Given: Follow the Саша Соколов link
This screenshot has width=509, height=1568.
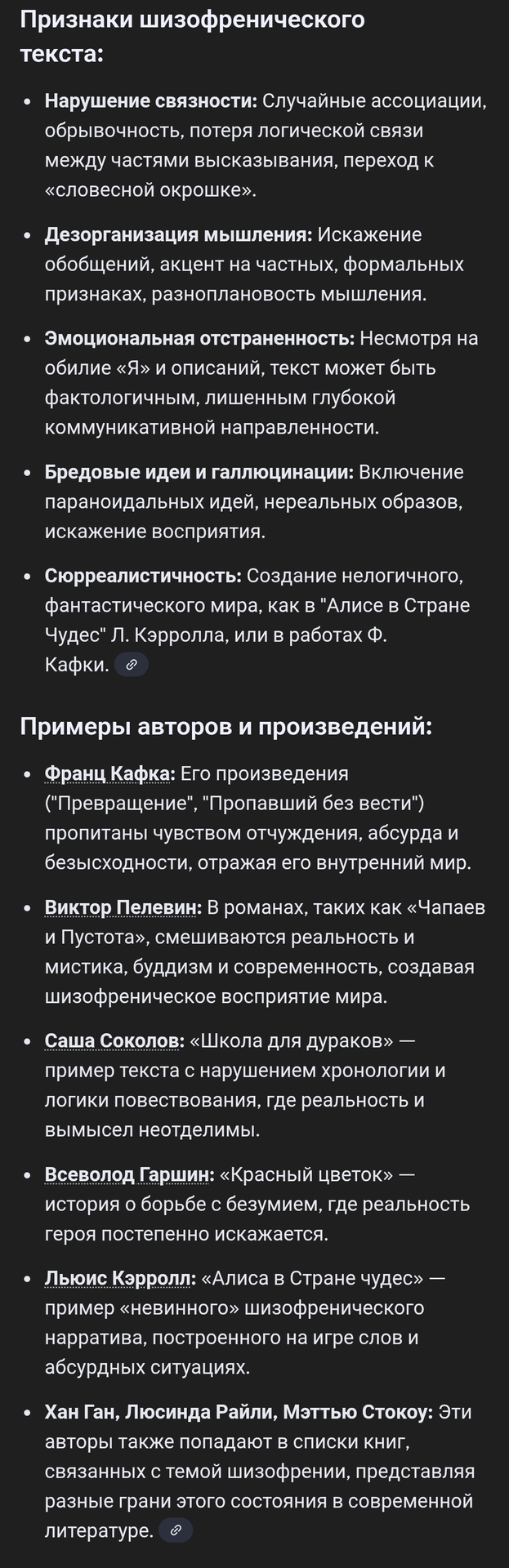Looking at the screenshot, I should pyautogui.click(x=114, y=1041).
